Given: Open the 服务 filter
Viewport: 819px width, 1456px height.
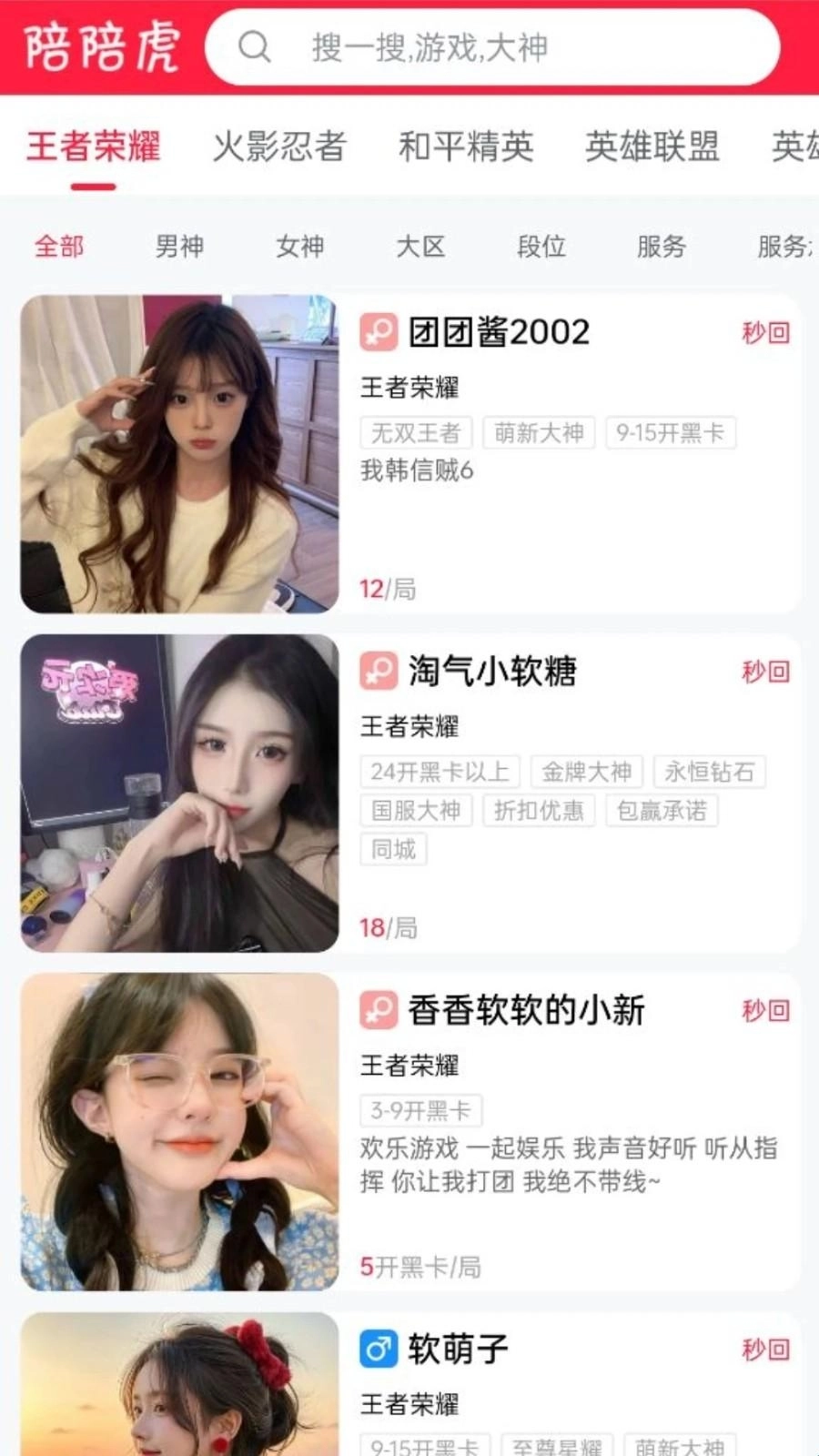Looking at the screenshot, I should click(x=662, y=246).
